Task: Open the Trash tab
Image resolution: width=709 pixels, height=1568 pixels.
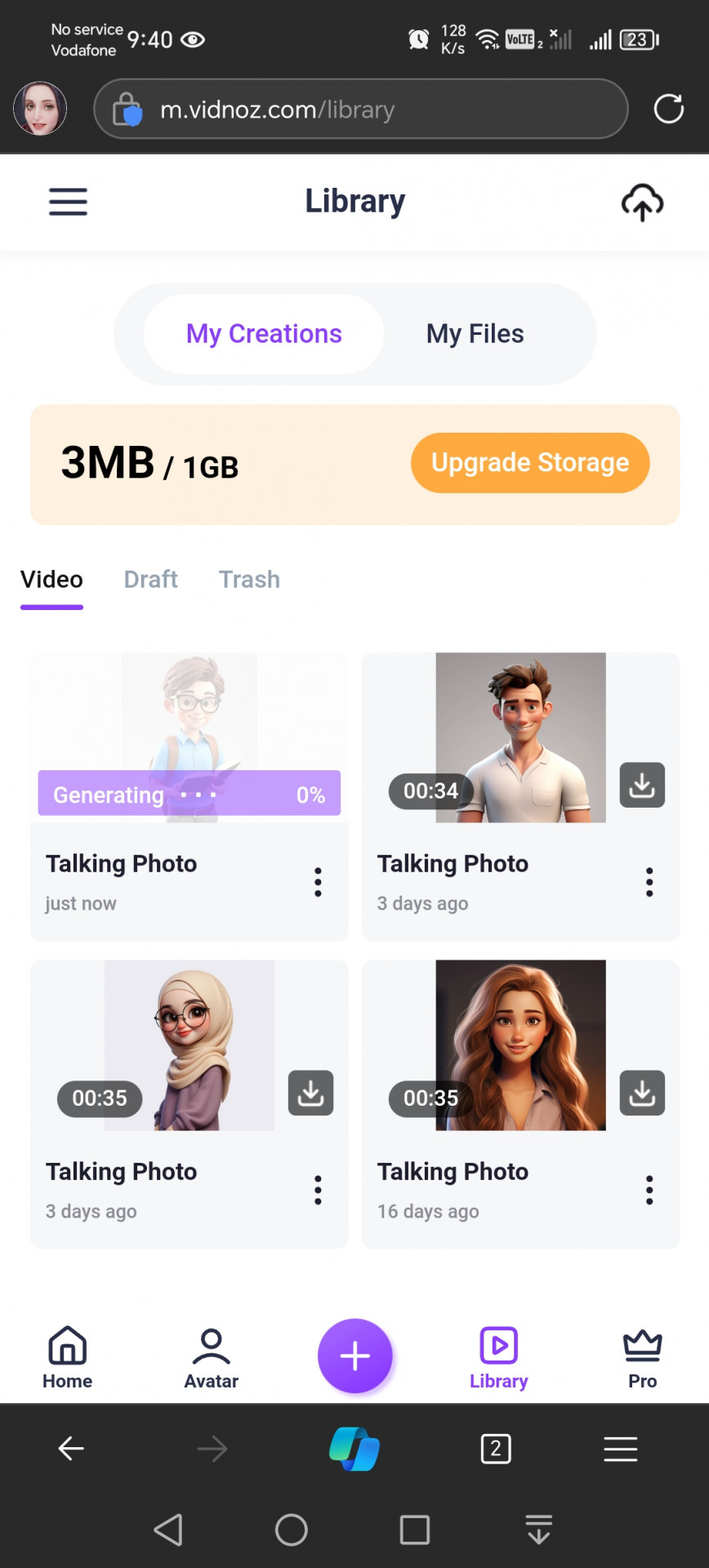Action: tap(249, 579)
